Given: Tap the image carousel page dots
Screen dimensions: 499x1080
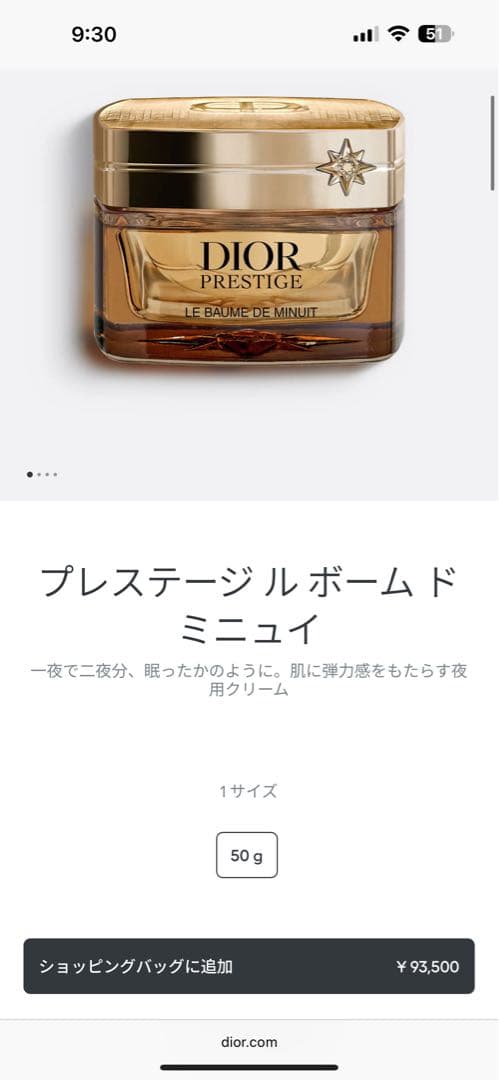Looking at the screenshot, I should [x=42, y=474].
